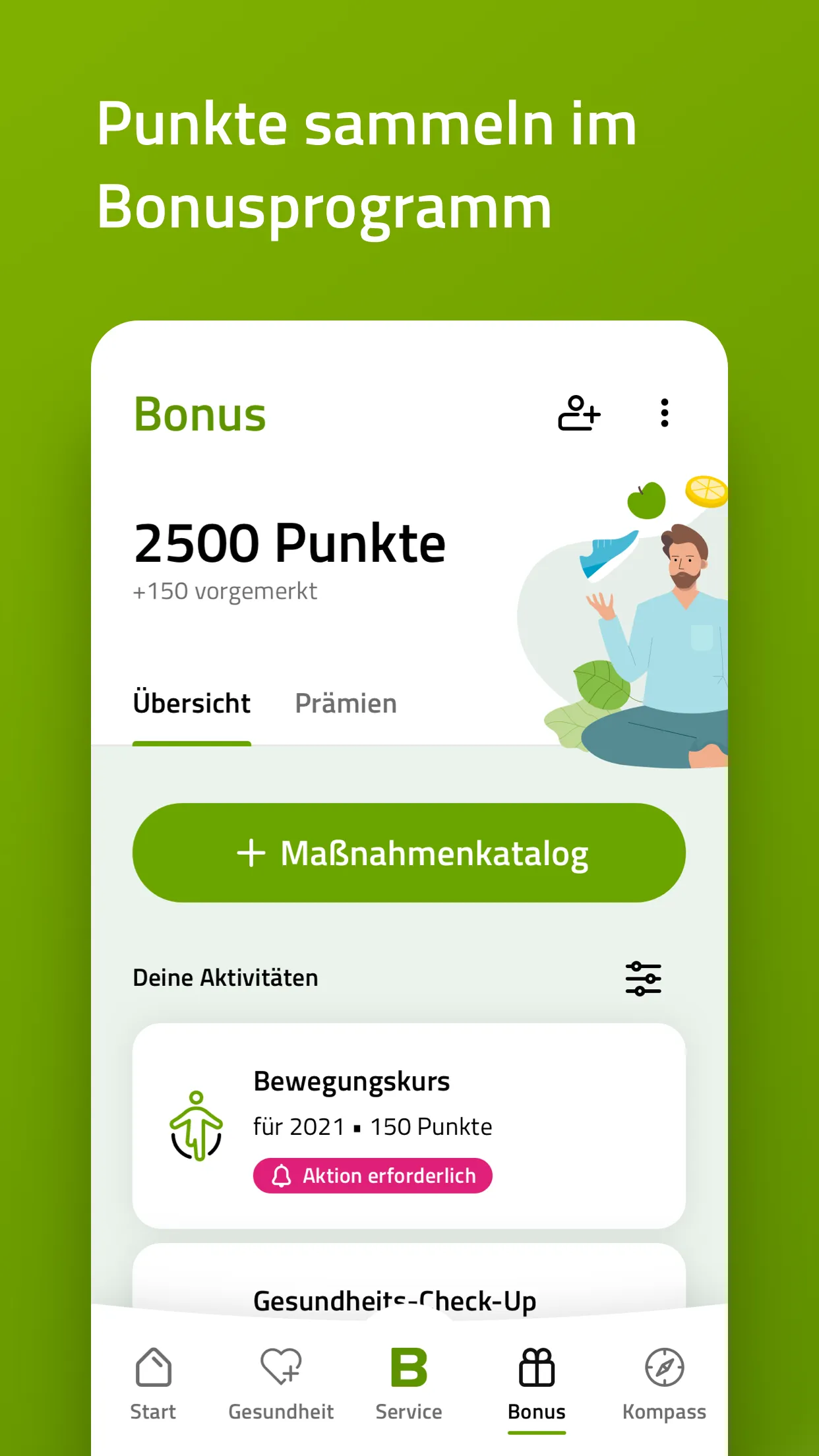Screen dimensions: 819x1456
Task: Click the +150 vorgemerkt label
Action: tap(225, 590)
